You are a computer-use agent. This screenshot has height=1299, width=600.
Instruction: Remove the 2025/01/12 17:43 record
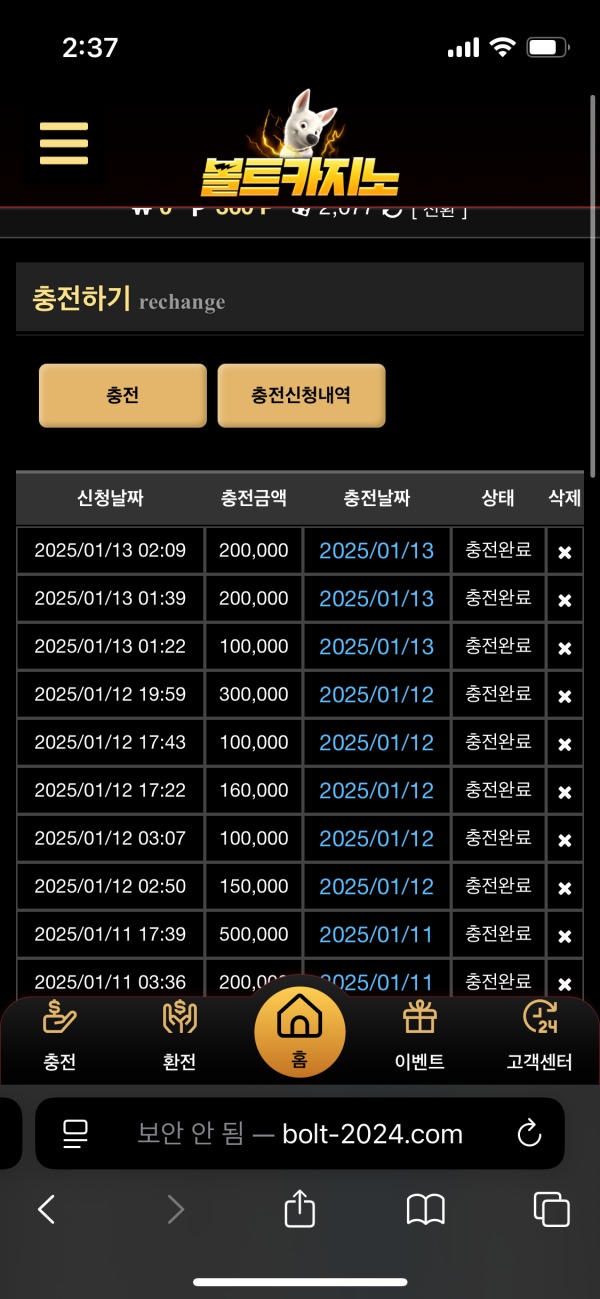565,744
